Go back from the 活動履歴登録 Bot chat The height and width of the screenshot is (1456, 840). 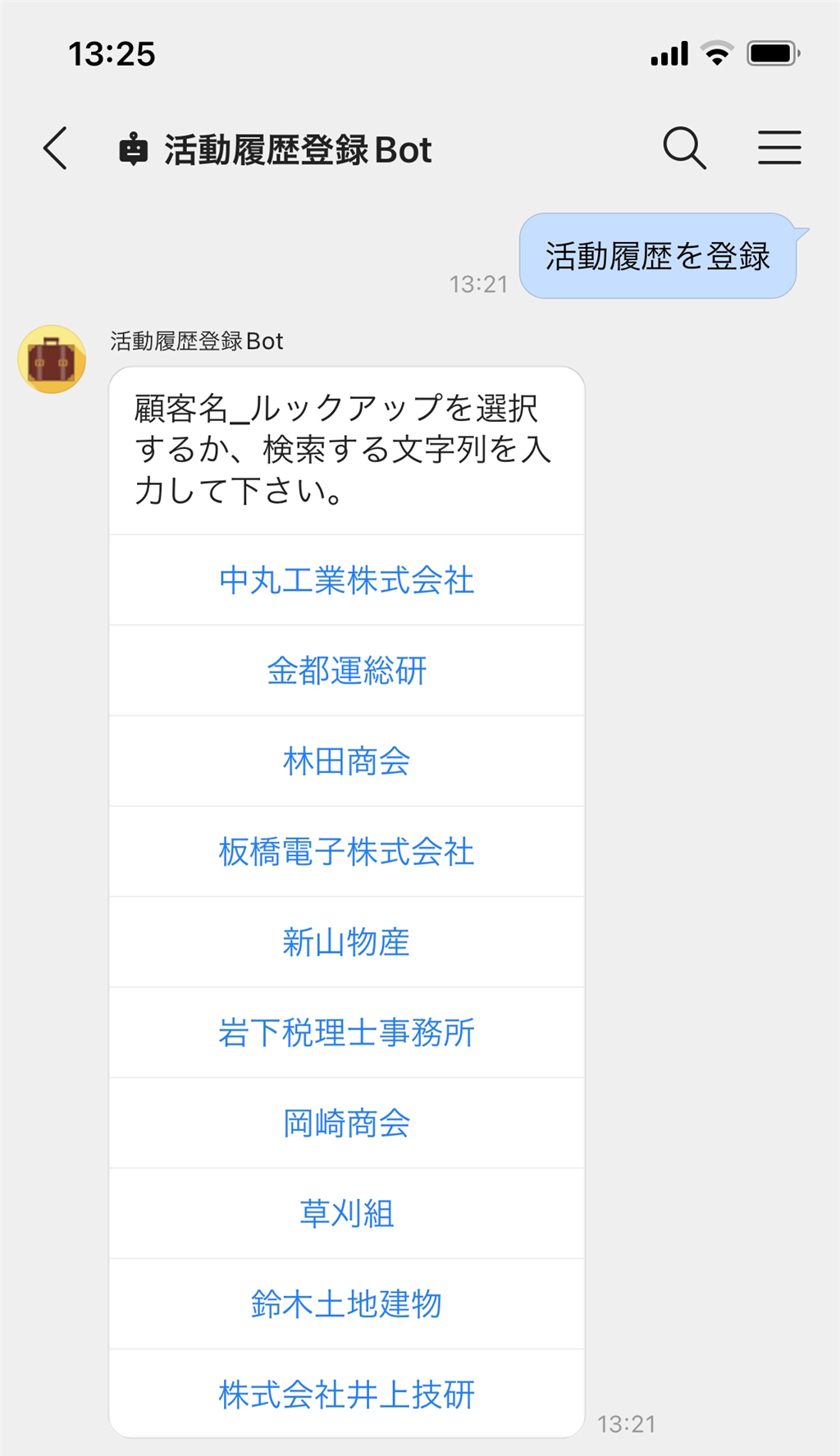click(x=55, y=149)
